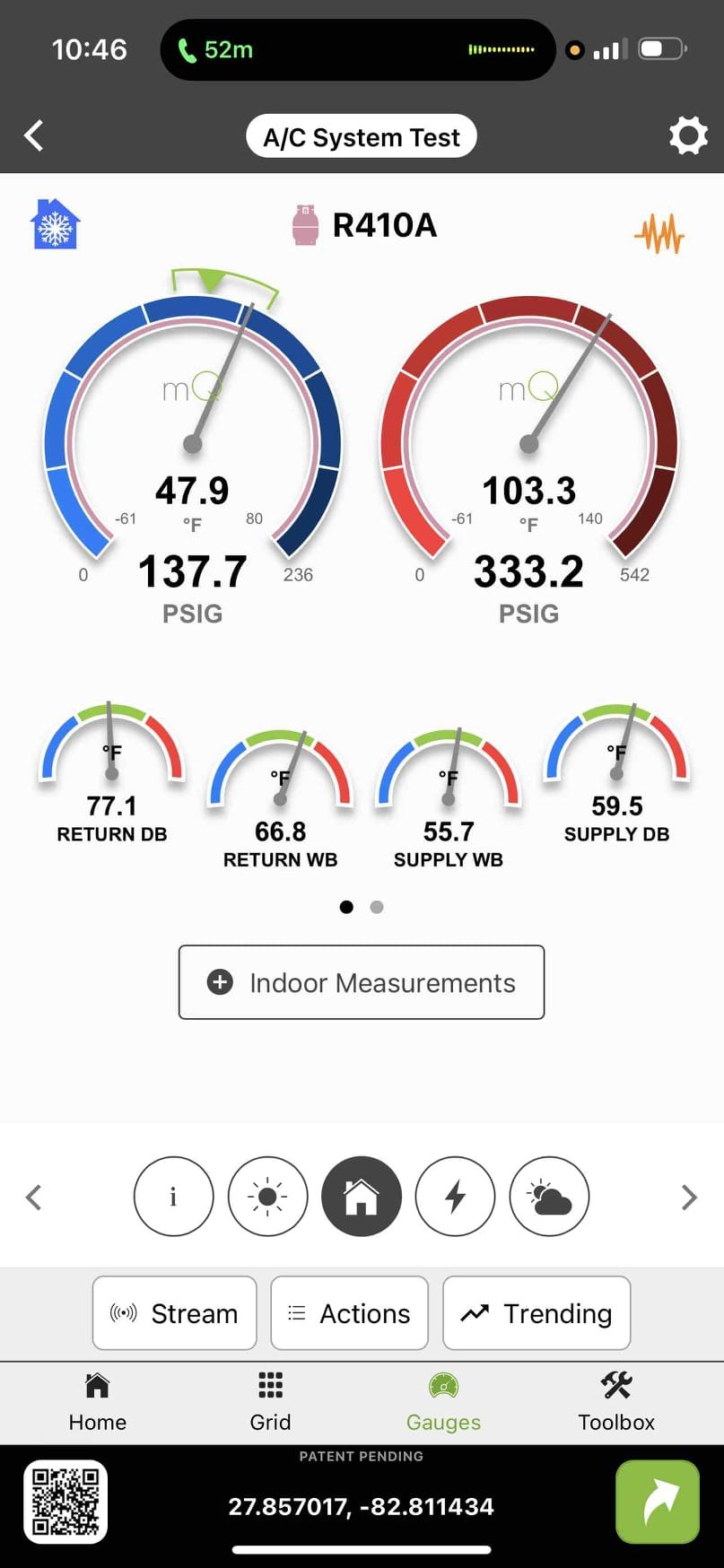Tap the blue snowflake house icon
Viewport: 724px width, 1568px height.
[56, 224]
